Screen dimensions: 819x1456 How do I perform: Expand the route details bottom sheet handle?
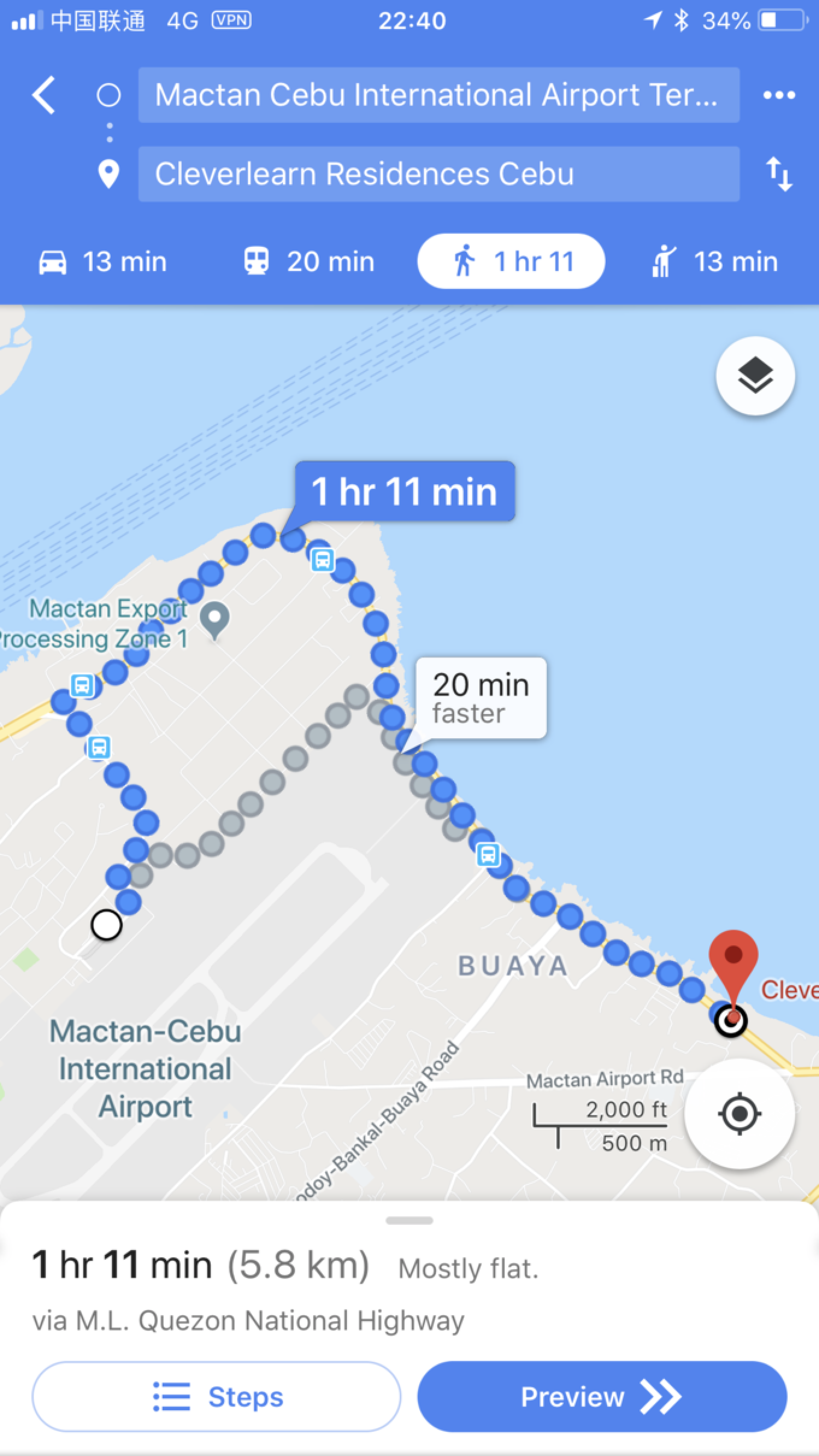[x=409, y=1221]
